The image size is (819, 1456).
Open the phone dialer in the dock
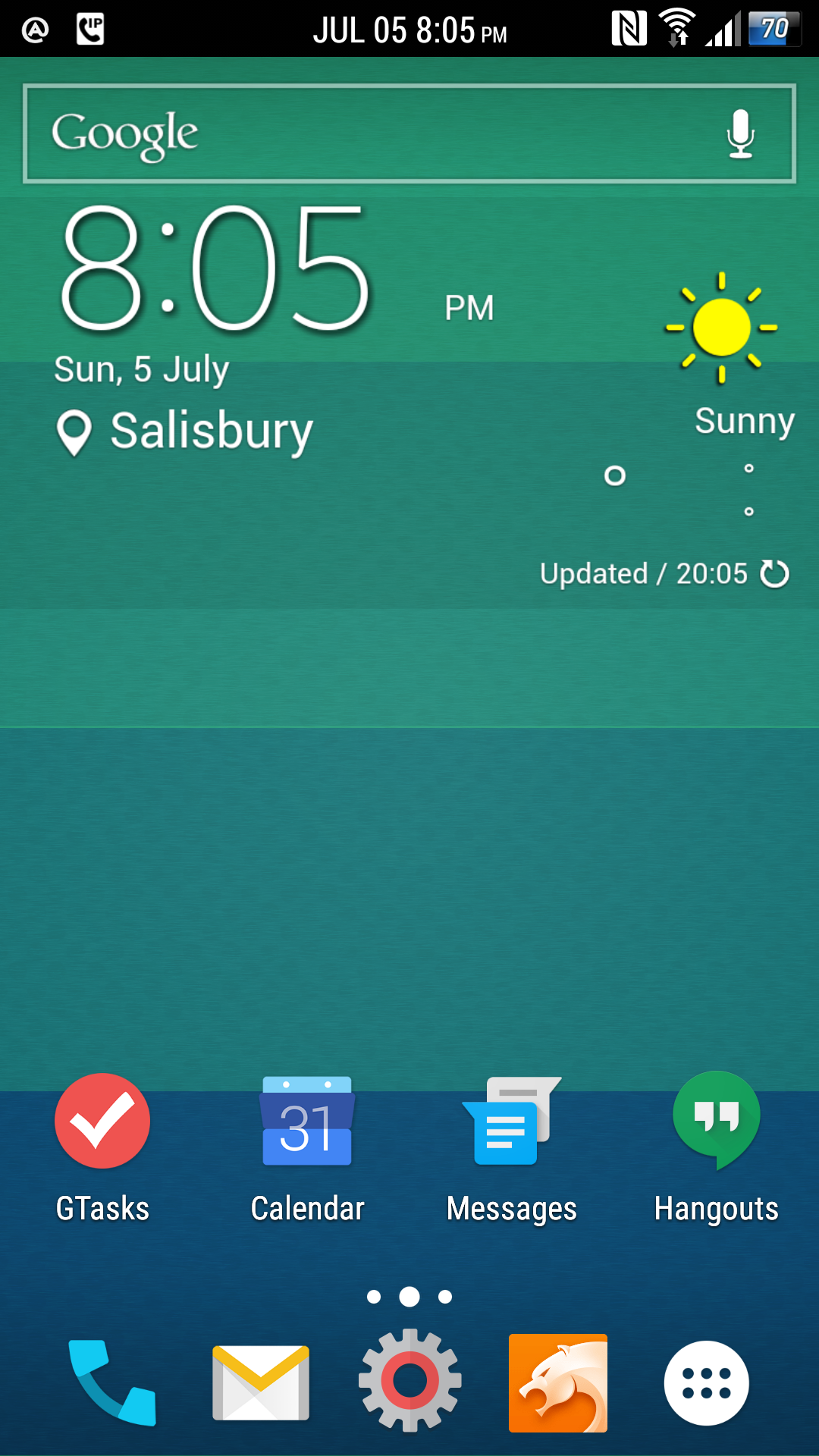pyautogui.click(x=112, y=1382)
